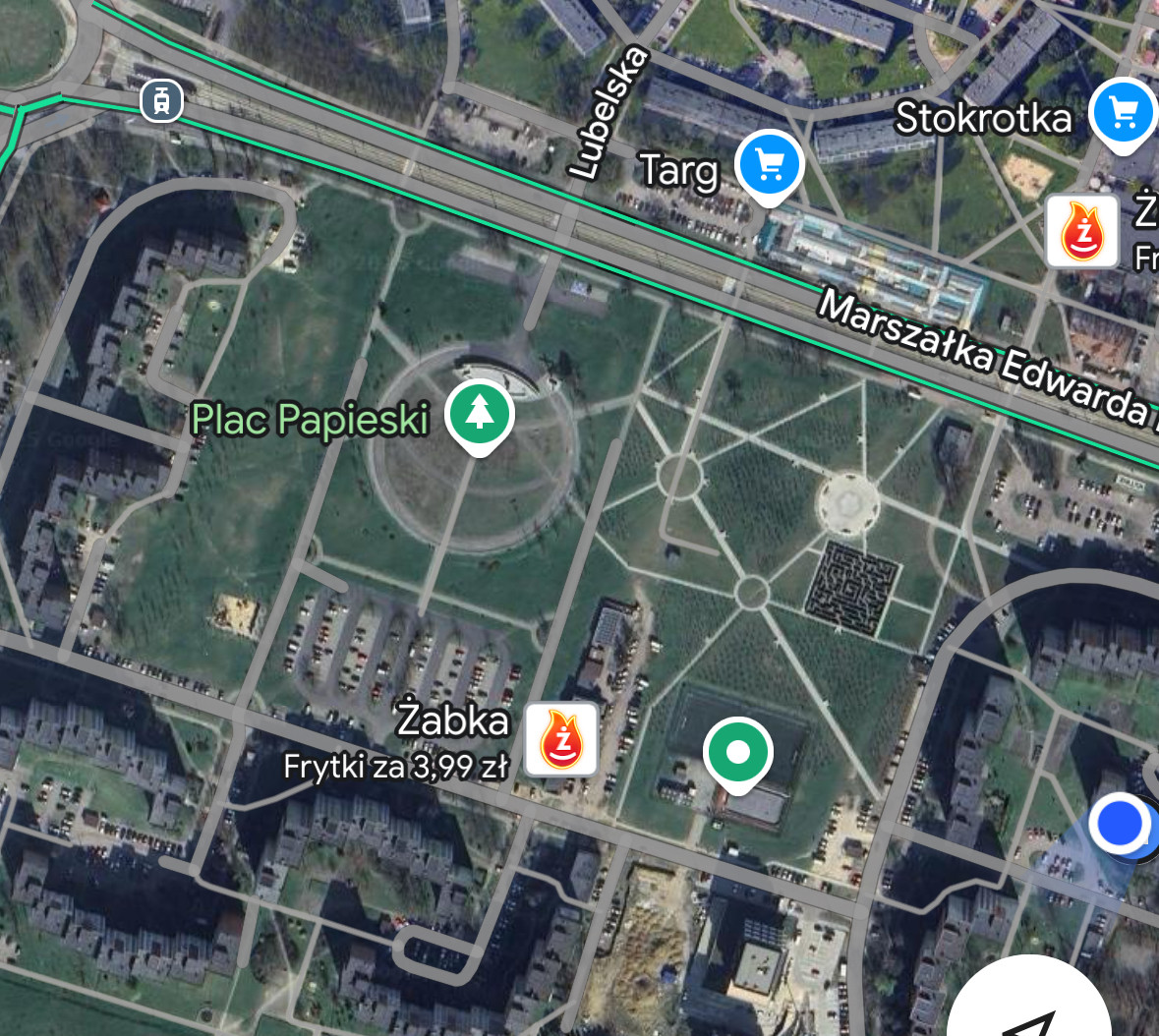Tap the Żabka pin with Frytki offer
Viewport: 1159px width, 1036px height.
(560, 739)
